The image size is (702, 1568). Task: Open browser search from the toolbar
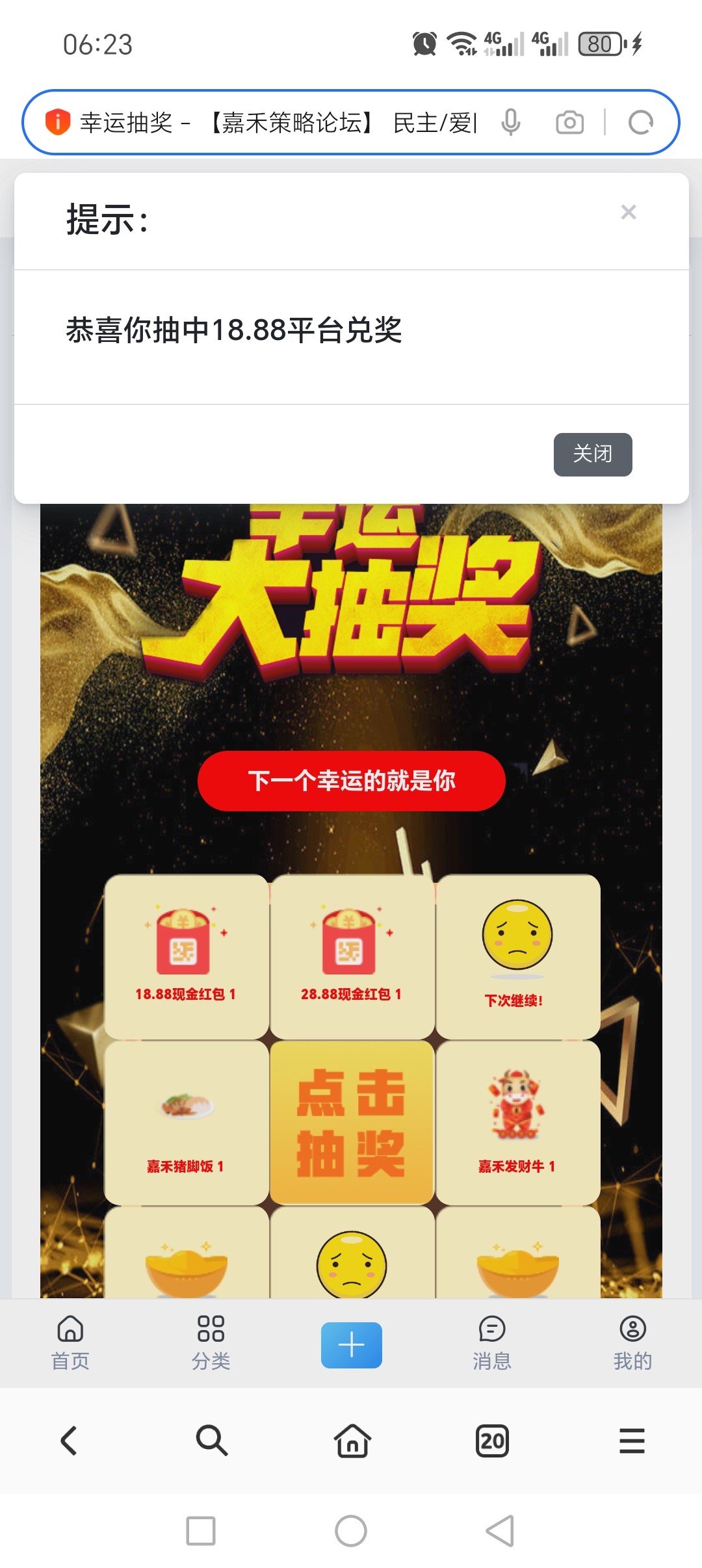pos(211,1441)
